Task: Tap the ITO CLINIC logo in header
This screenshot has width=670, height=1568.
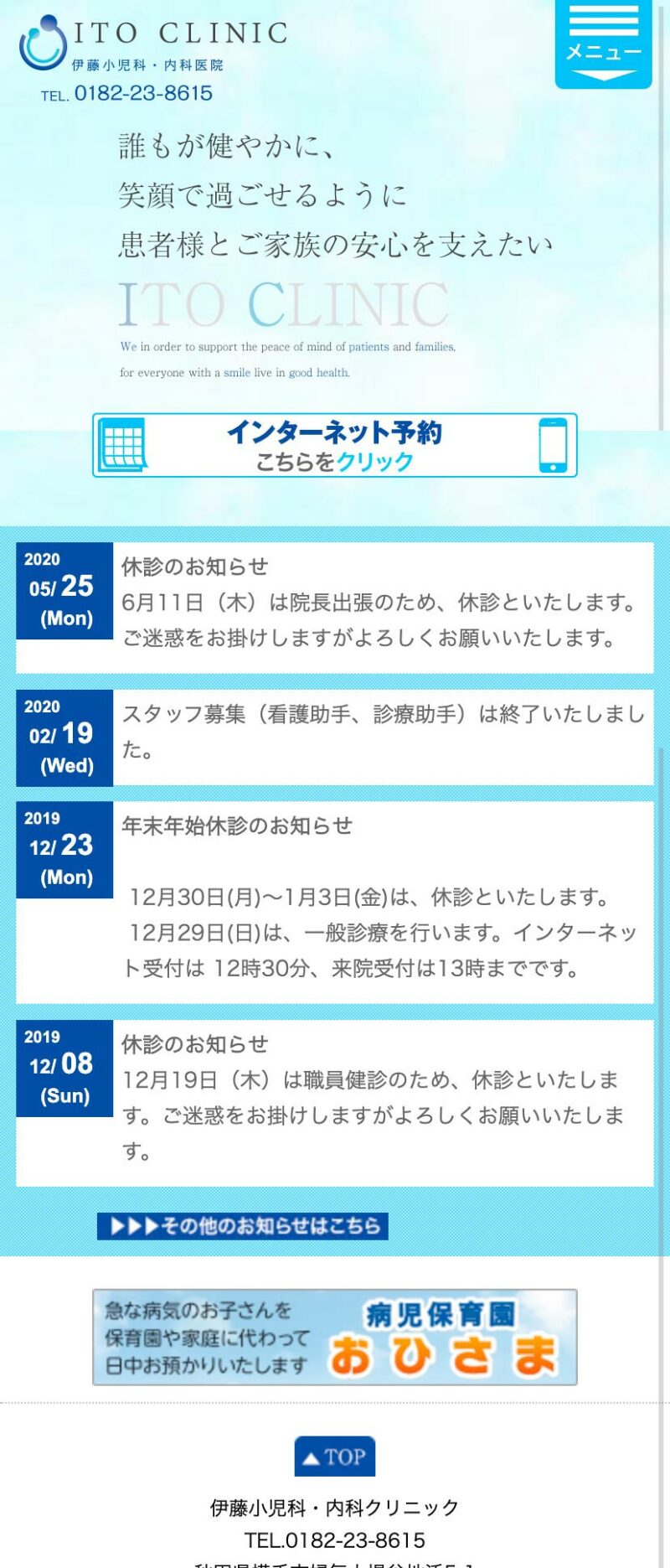Action: point(155,42)
